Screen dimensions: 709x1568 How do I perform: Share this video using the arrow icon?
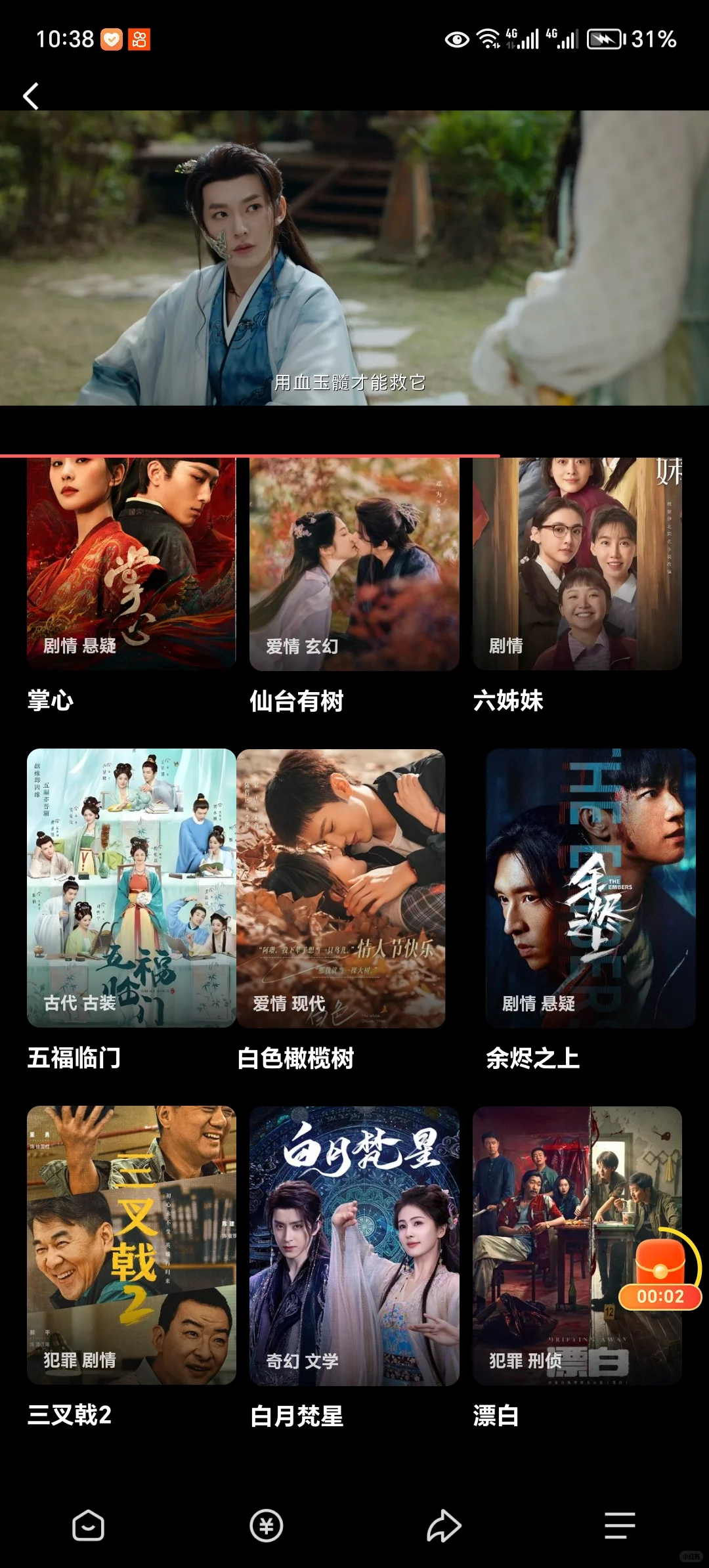[444, 1525]
